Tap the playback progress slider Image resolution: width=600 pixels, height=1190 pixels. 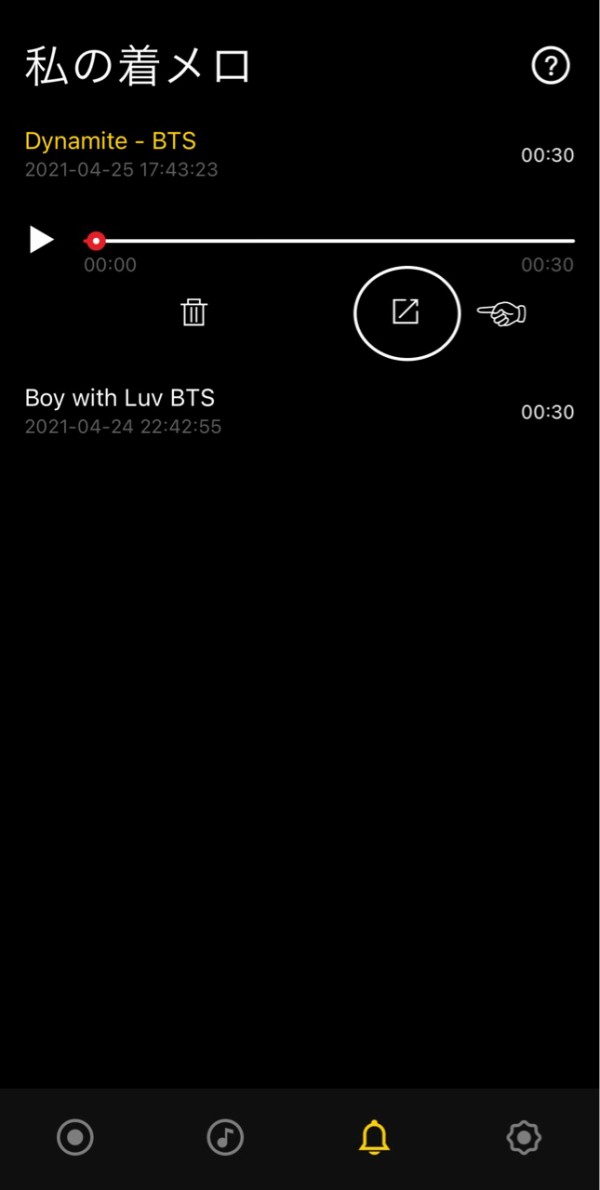[x=330, y=241]
